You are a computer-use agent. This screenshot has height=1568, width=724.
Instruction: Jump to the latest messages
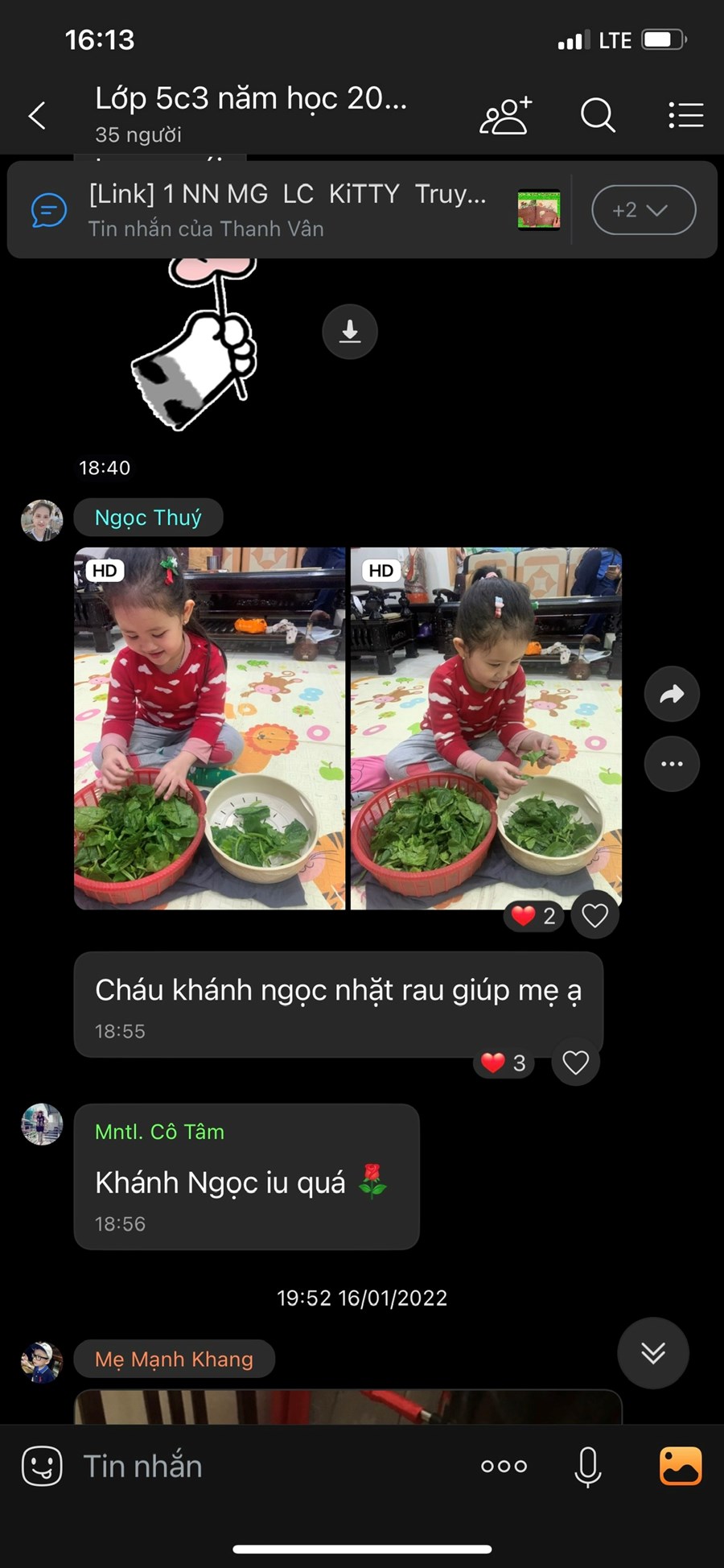[x=652, y=1353]
